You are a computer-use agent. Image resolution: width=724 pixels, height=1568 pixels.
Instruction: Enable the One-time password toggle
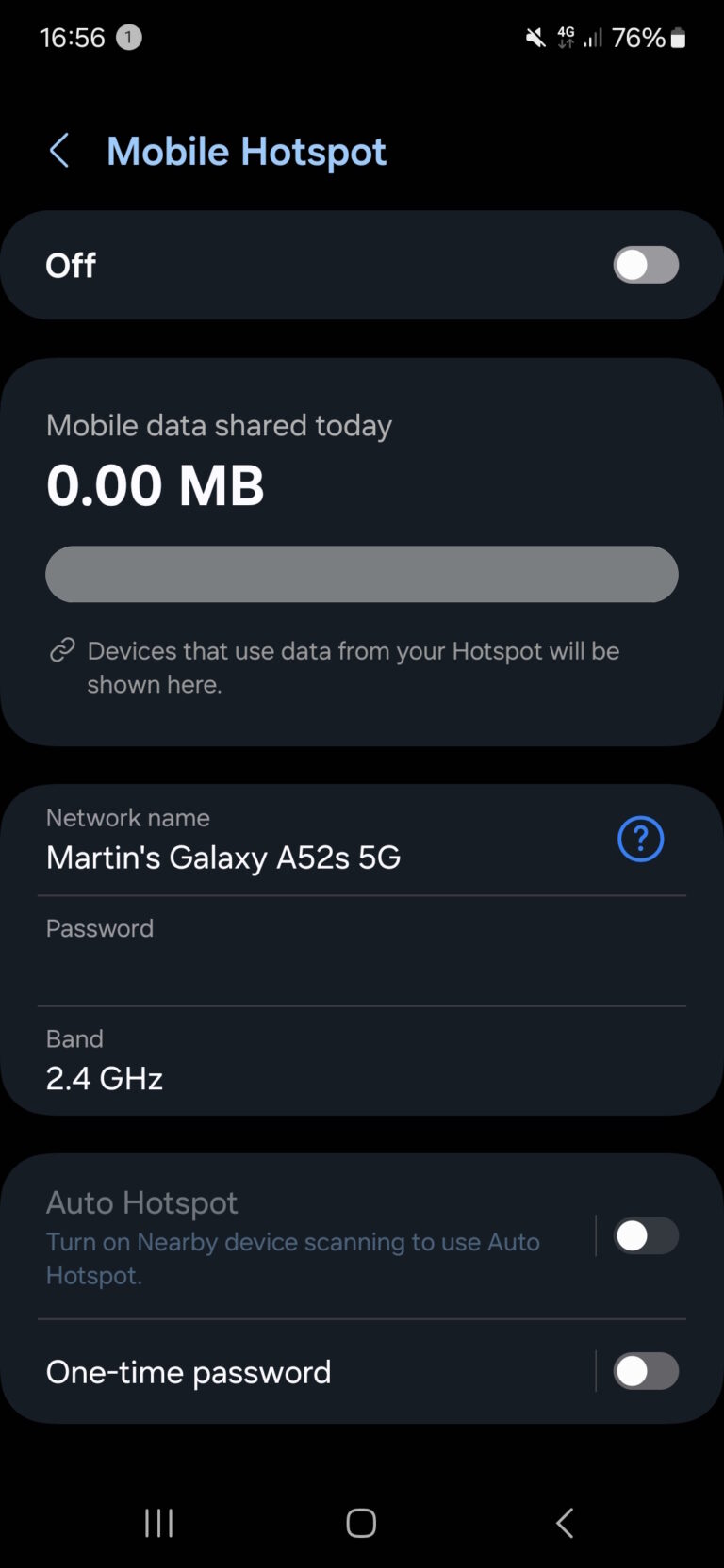tap(646, 1372)
